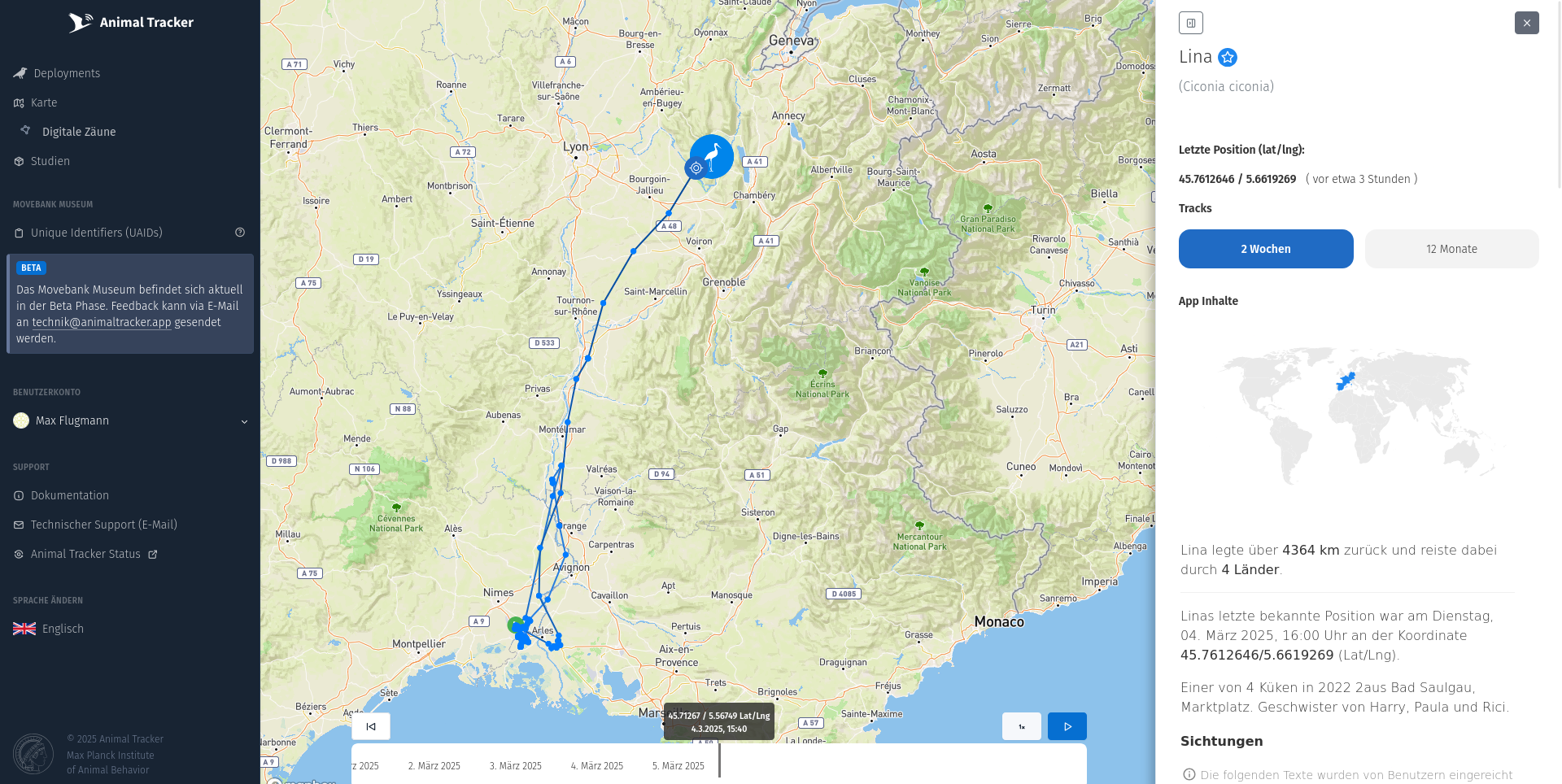Select the 2 Wochen track range

click(1265, 249)
